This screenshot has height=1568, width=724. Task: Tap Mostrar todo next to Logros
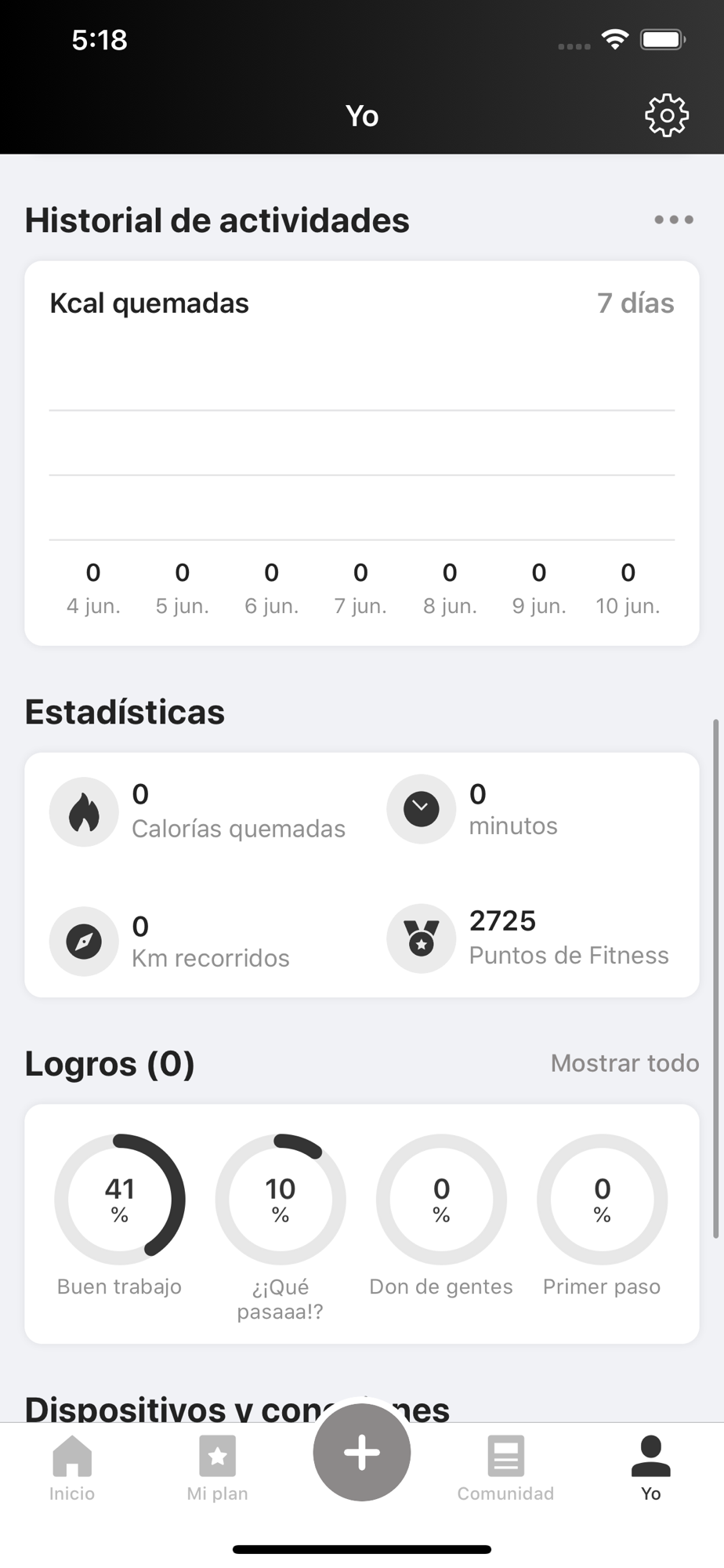coord(624,1063)
